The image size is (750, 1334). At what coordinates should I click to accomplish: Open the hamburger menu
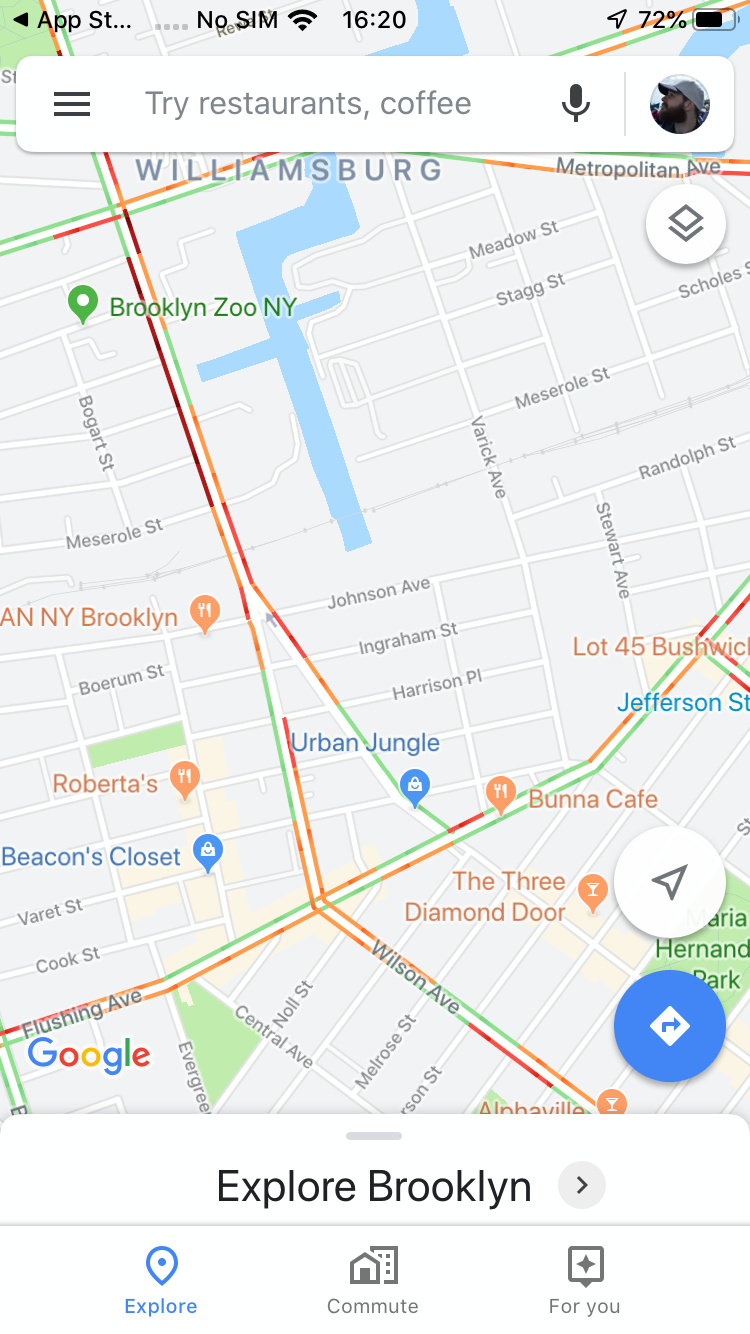(72, 104)
